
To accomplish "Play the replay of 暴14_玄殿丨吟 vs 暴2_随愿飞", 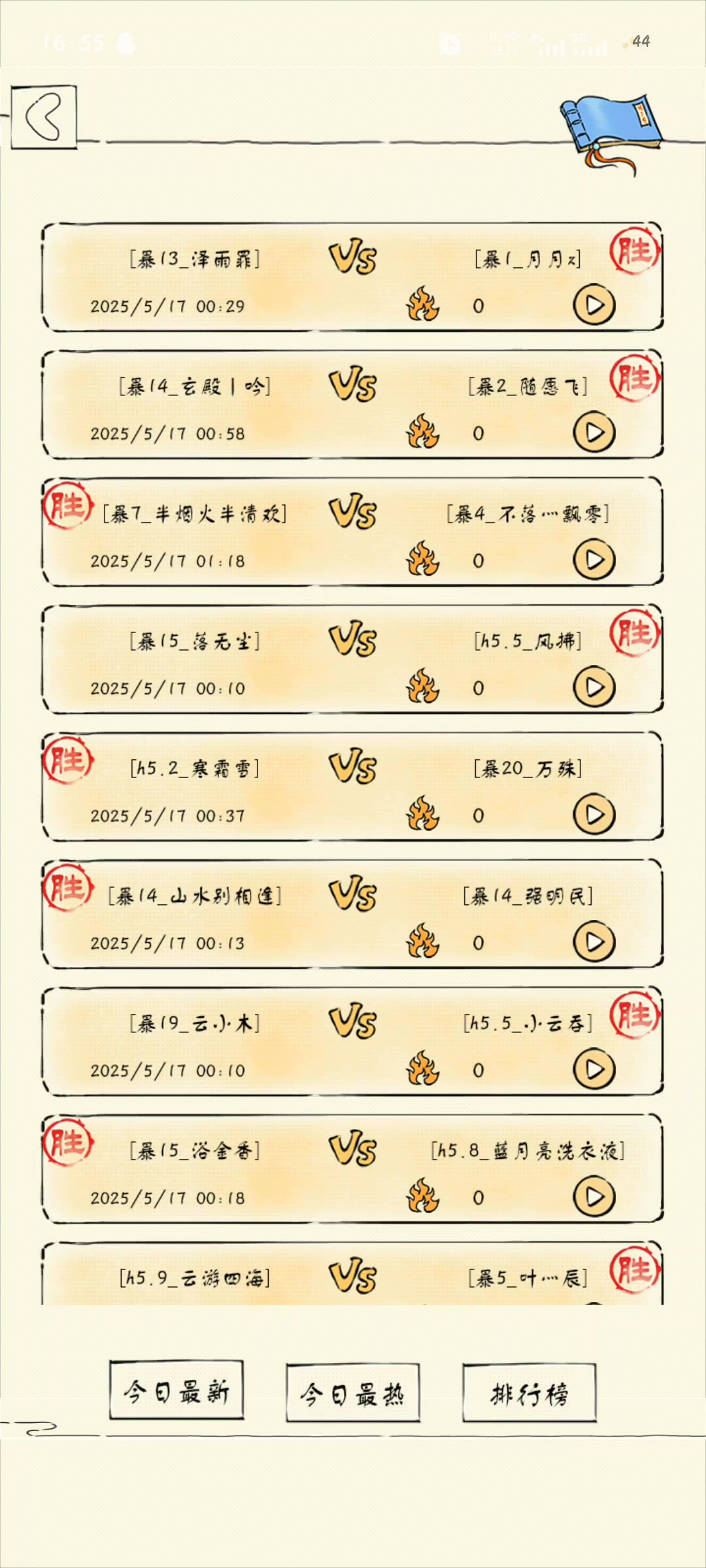I will 594,433.
